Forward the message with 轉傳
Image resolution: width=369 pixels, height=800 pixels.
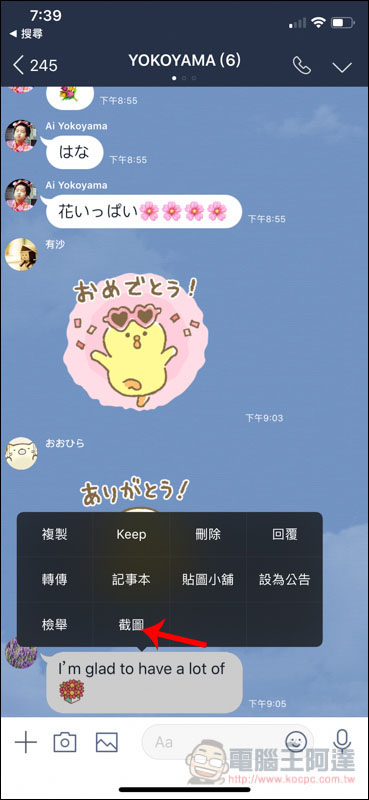point(55,580)
